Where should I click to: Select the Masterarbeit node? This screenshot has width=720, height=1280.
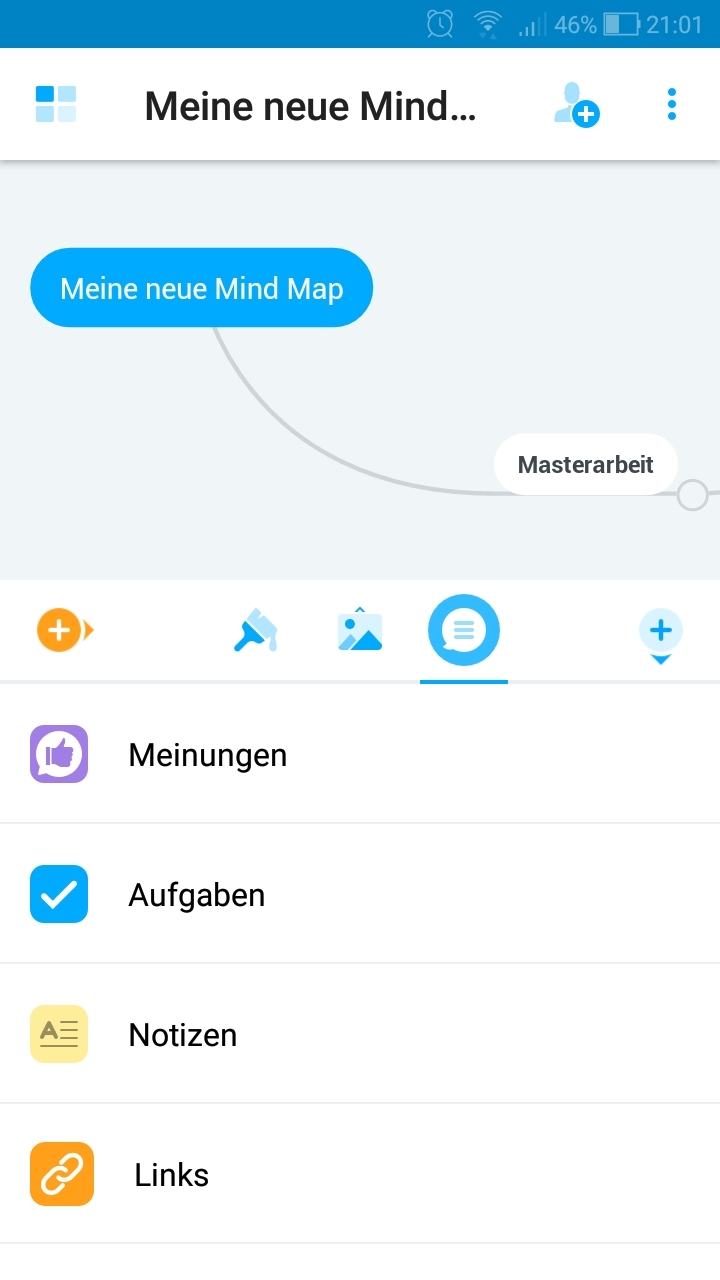[x=585, y=464]
